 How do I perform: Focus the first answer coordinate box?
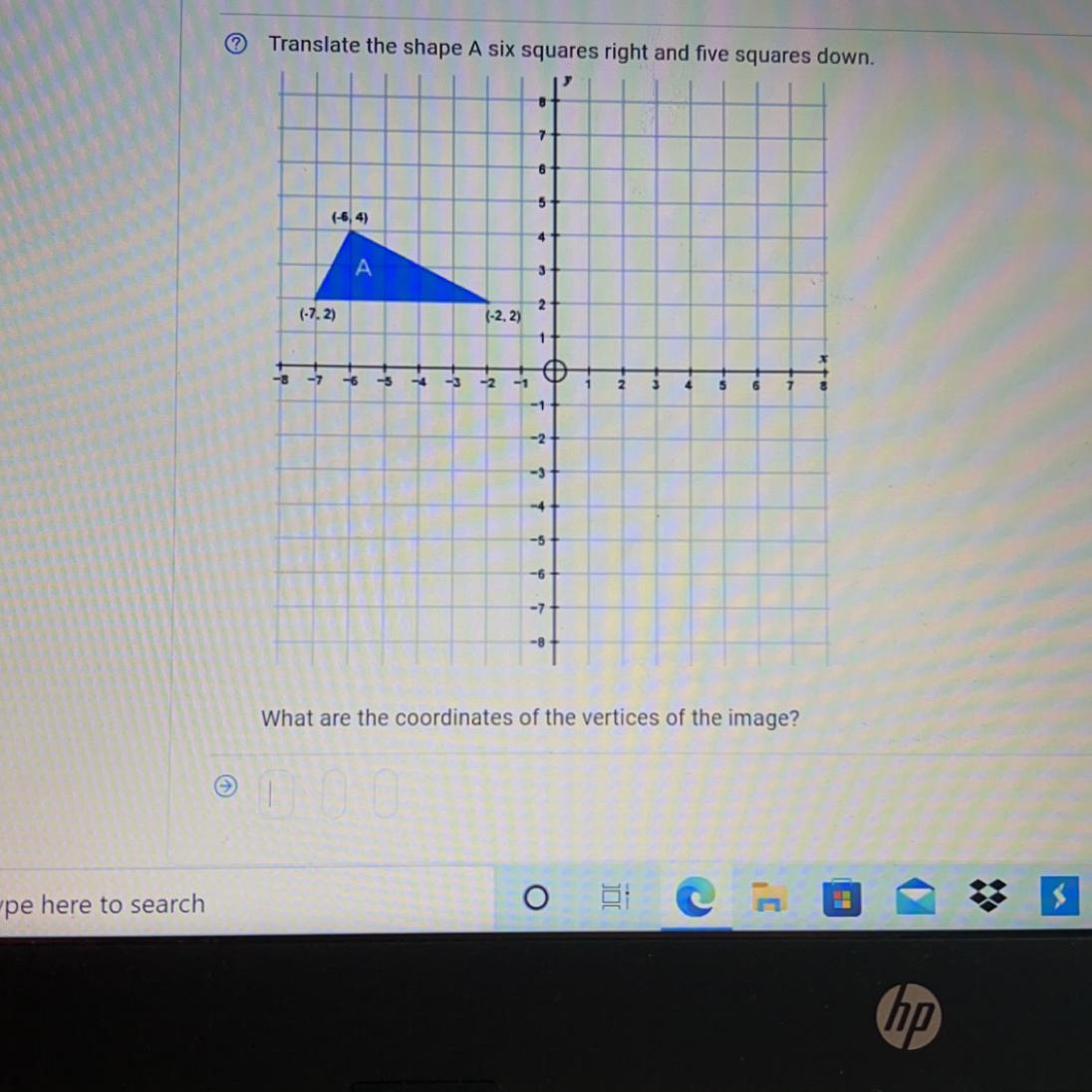coord(276,793)
